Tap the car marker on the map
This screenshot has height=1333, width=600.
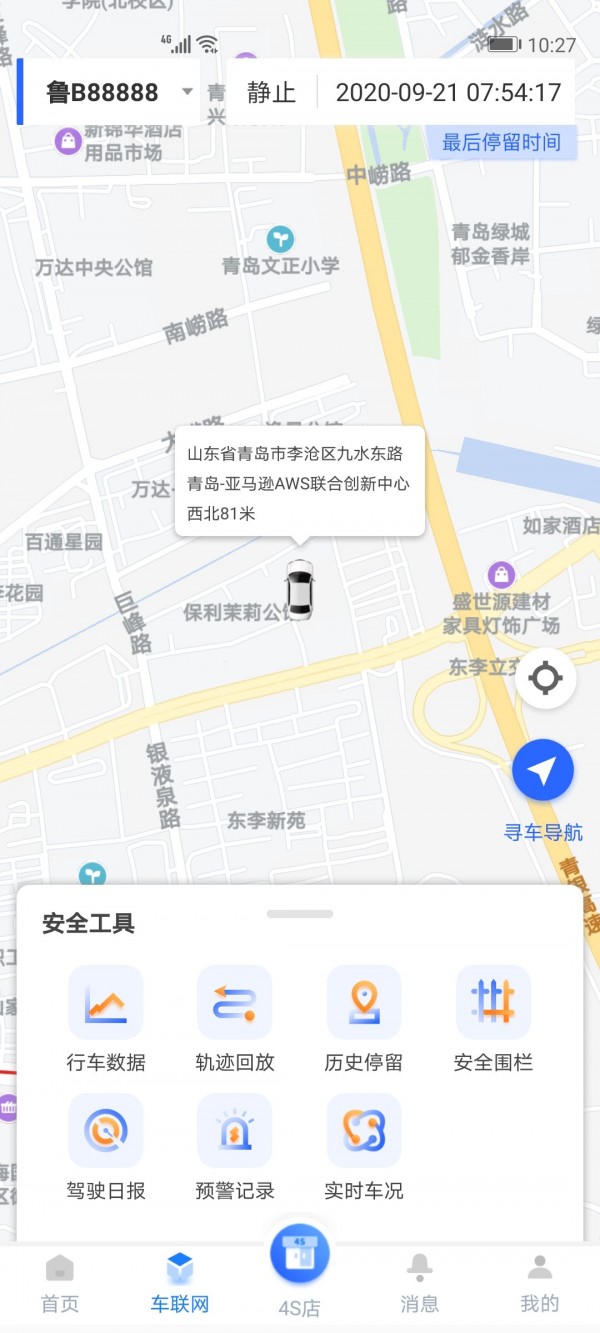point(299,590)
